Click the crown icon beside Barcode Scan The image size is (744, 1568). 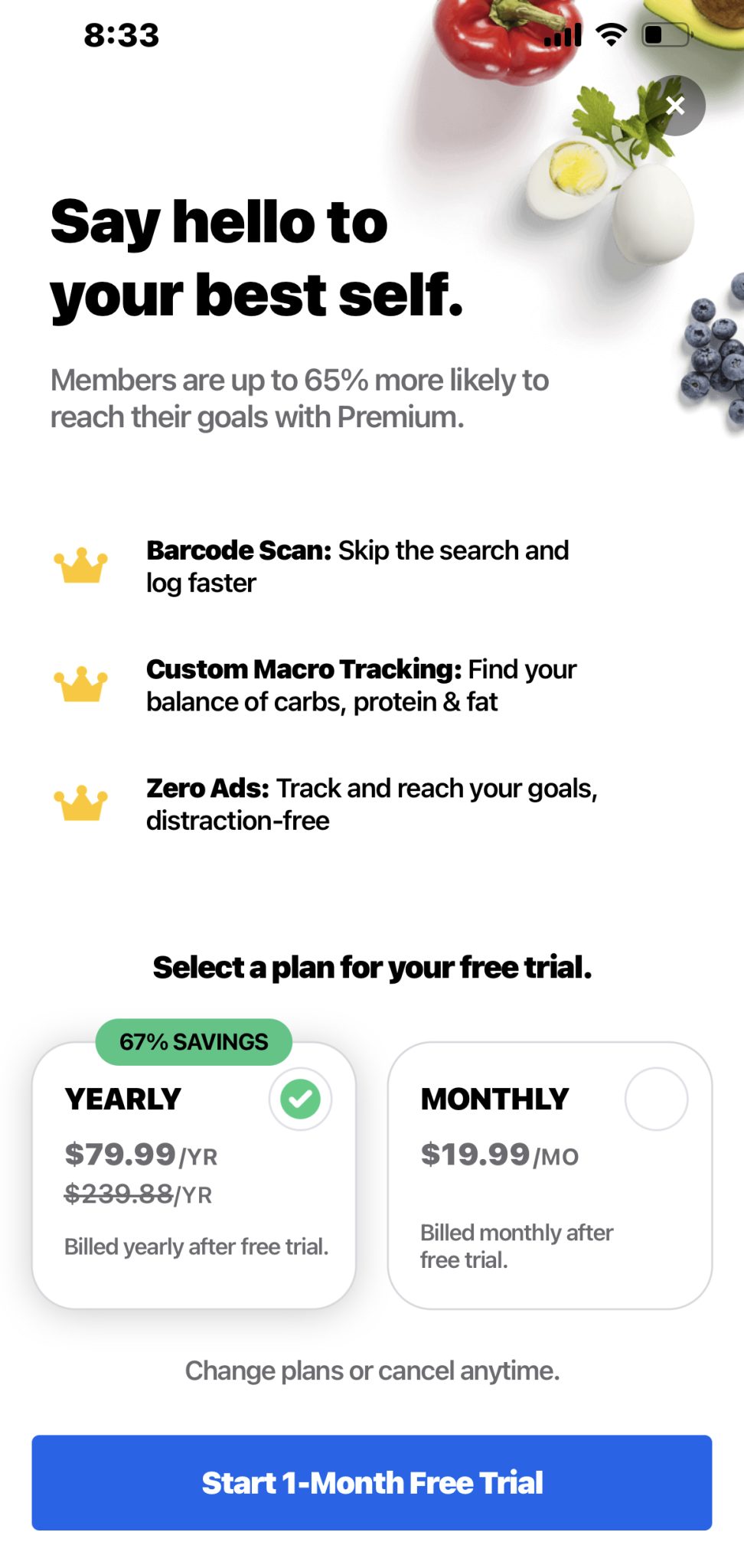pos(82,565)
